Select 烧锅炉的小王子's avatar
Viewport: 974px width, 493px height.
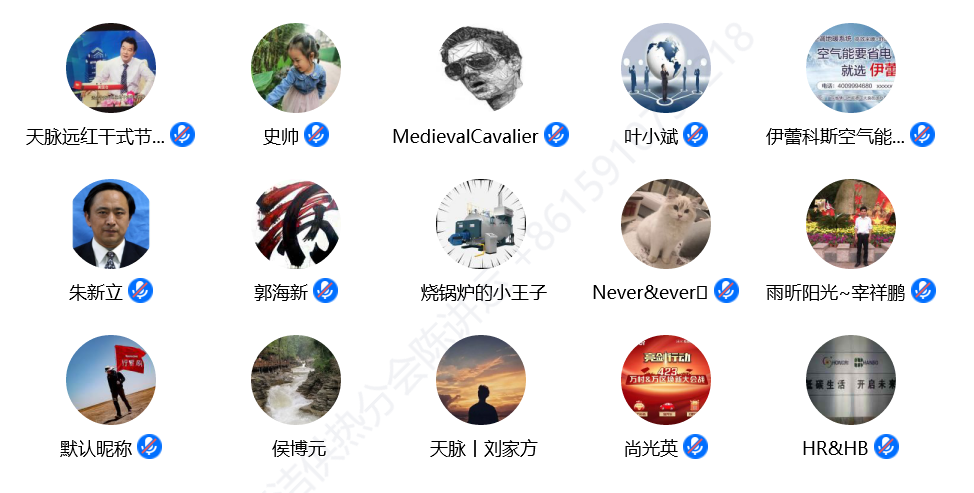coord(481,224)
